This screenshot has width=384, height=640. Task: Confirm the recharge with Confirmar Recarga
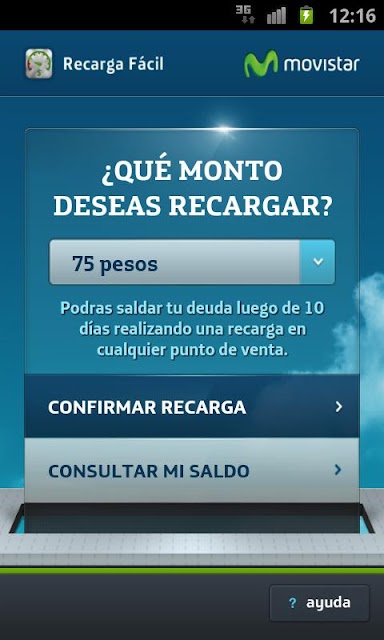pos(192,407)
